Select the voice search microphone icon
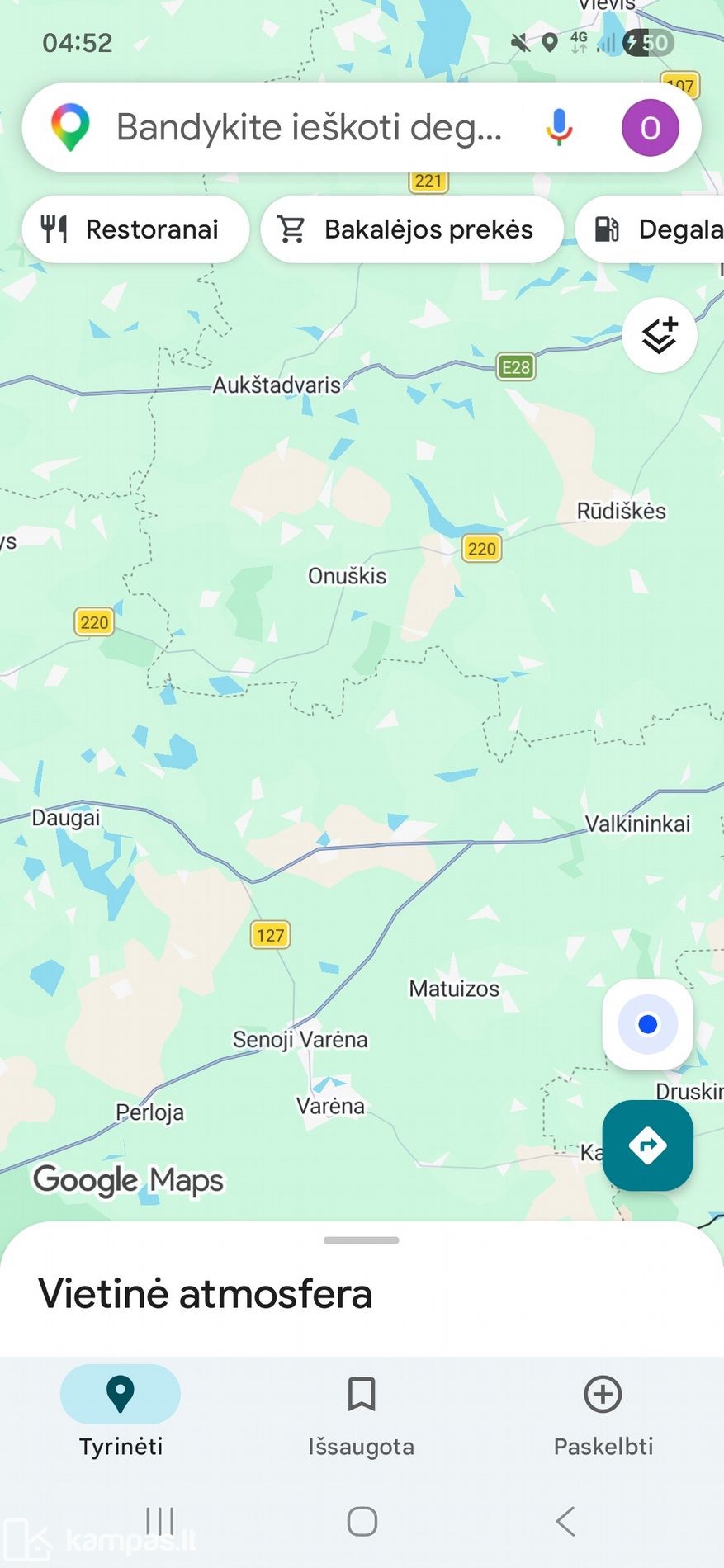724x1568 pixels. (559, 126)
